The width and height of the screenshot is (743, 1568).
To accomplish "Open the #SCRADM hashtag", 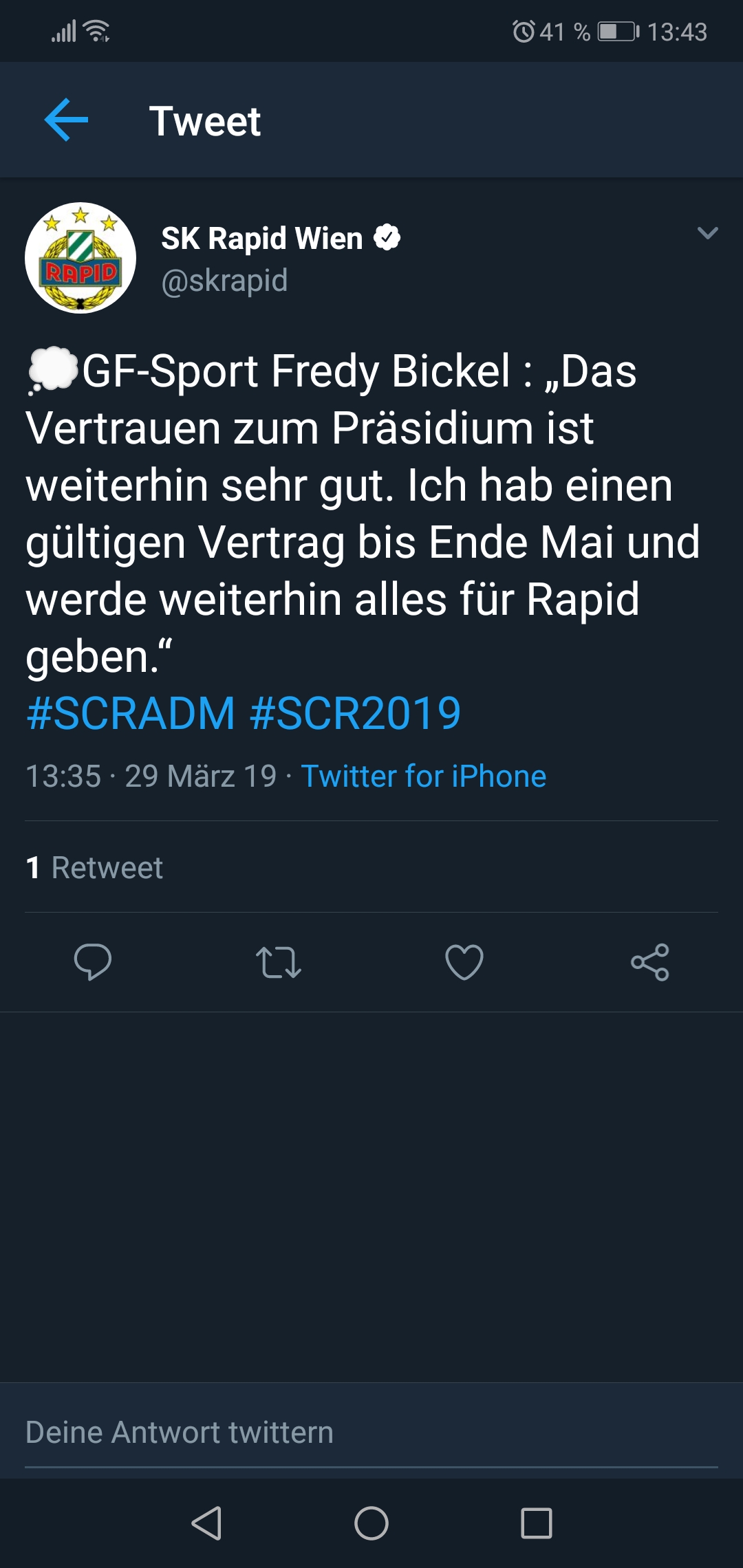I will click(131, 712).
